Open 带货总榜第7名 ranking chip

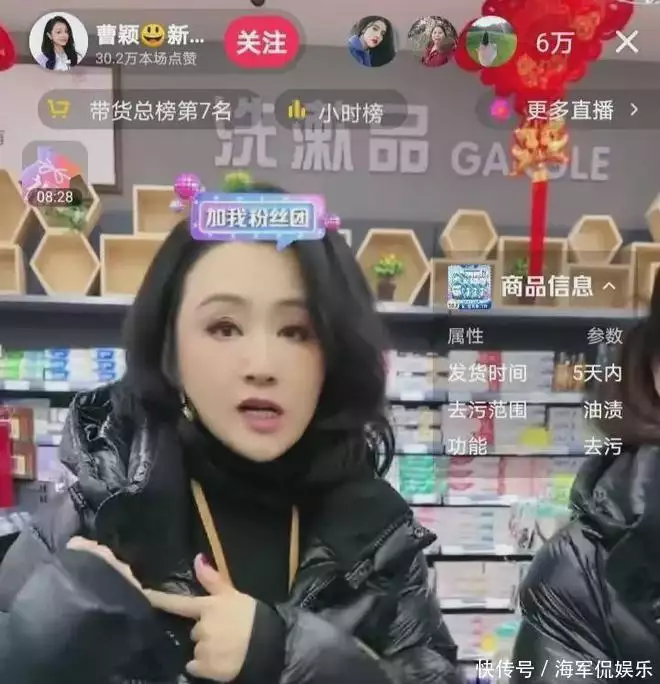(140, 109)
